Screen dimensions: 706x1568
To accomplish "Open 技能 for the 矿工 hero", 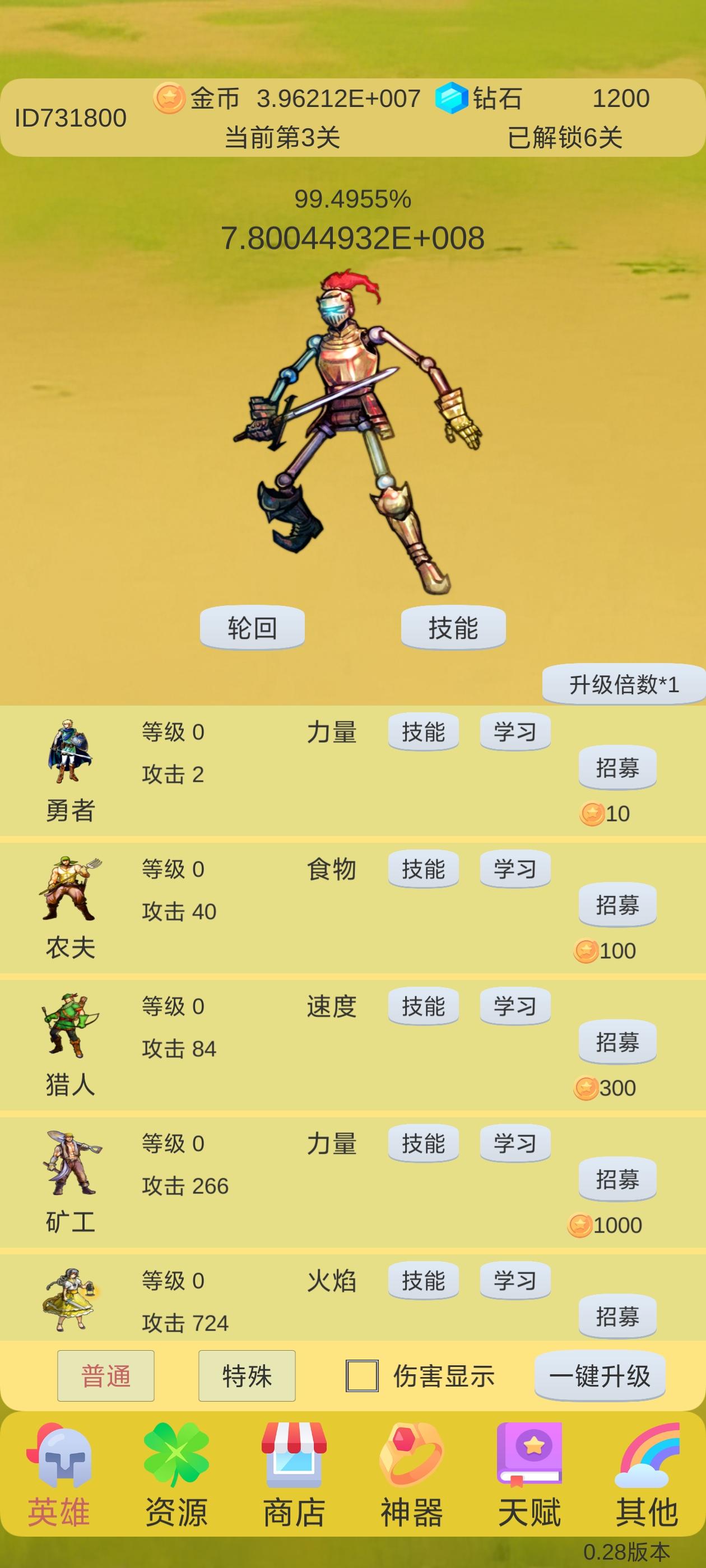I will pos(424,1143).
